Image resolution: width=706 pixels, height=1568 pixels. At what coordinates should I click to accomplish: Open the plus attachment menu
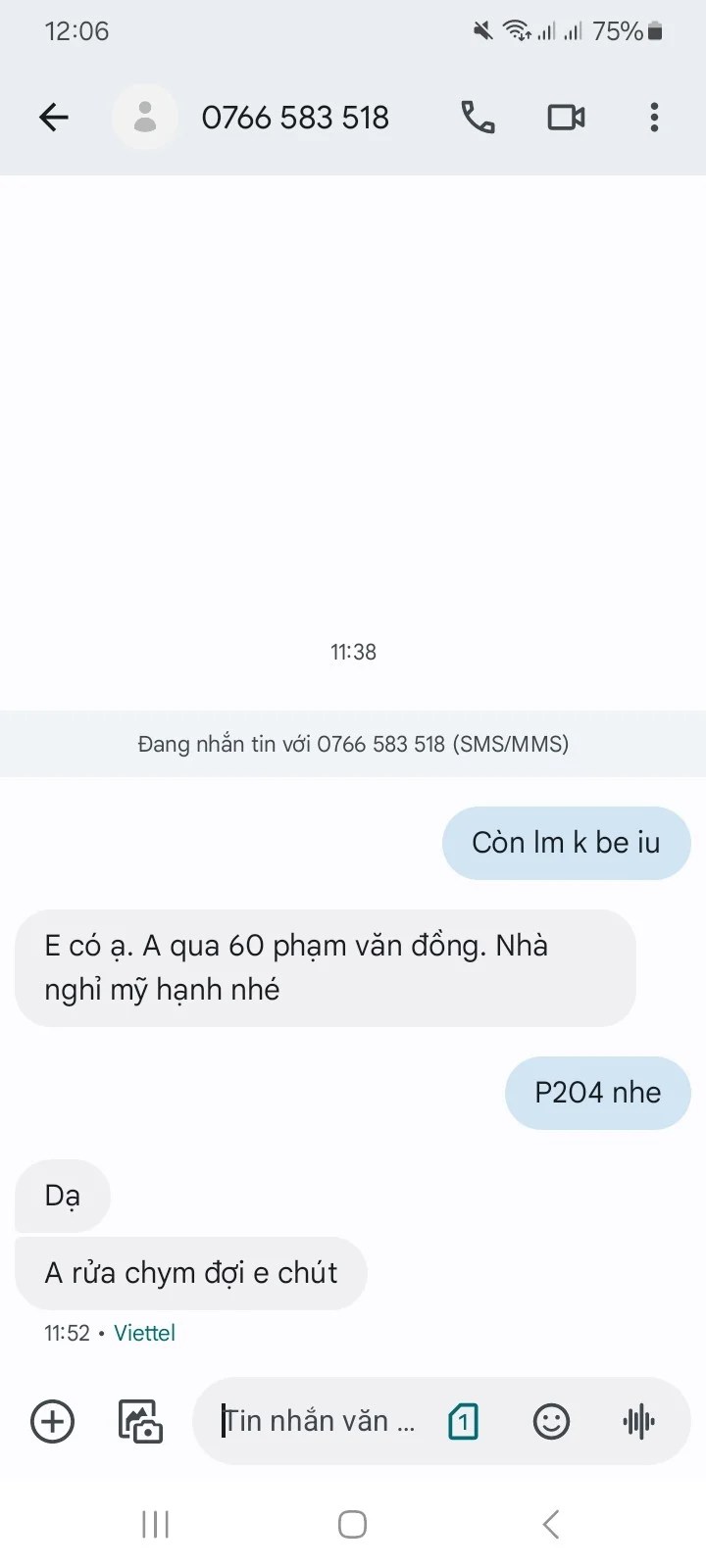coord(53,1421)
